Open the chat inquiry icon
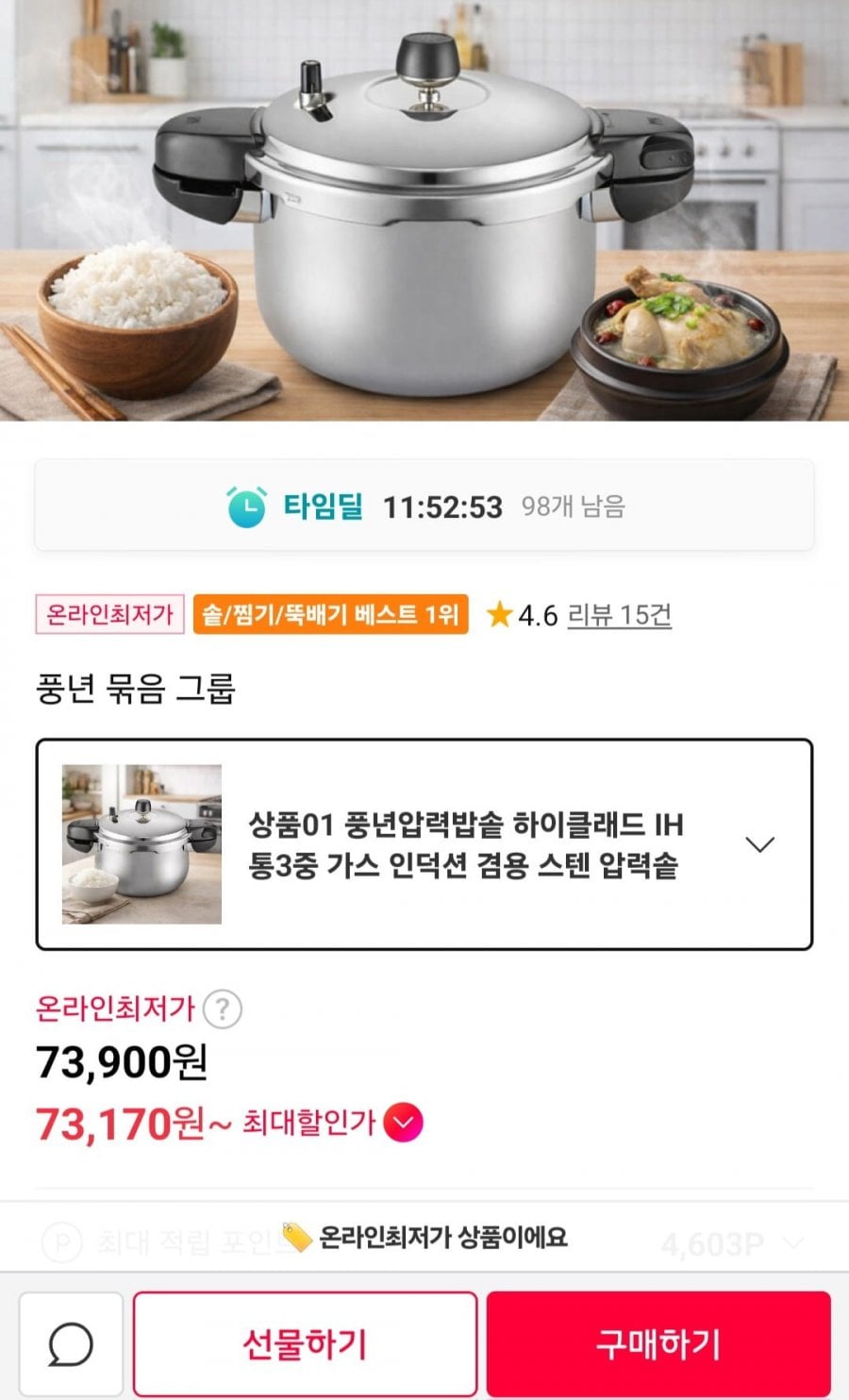849x1400 pixels. [x=71, y=1343]
